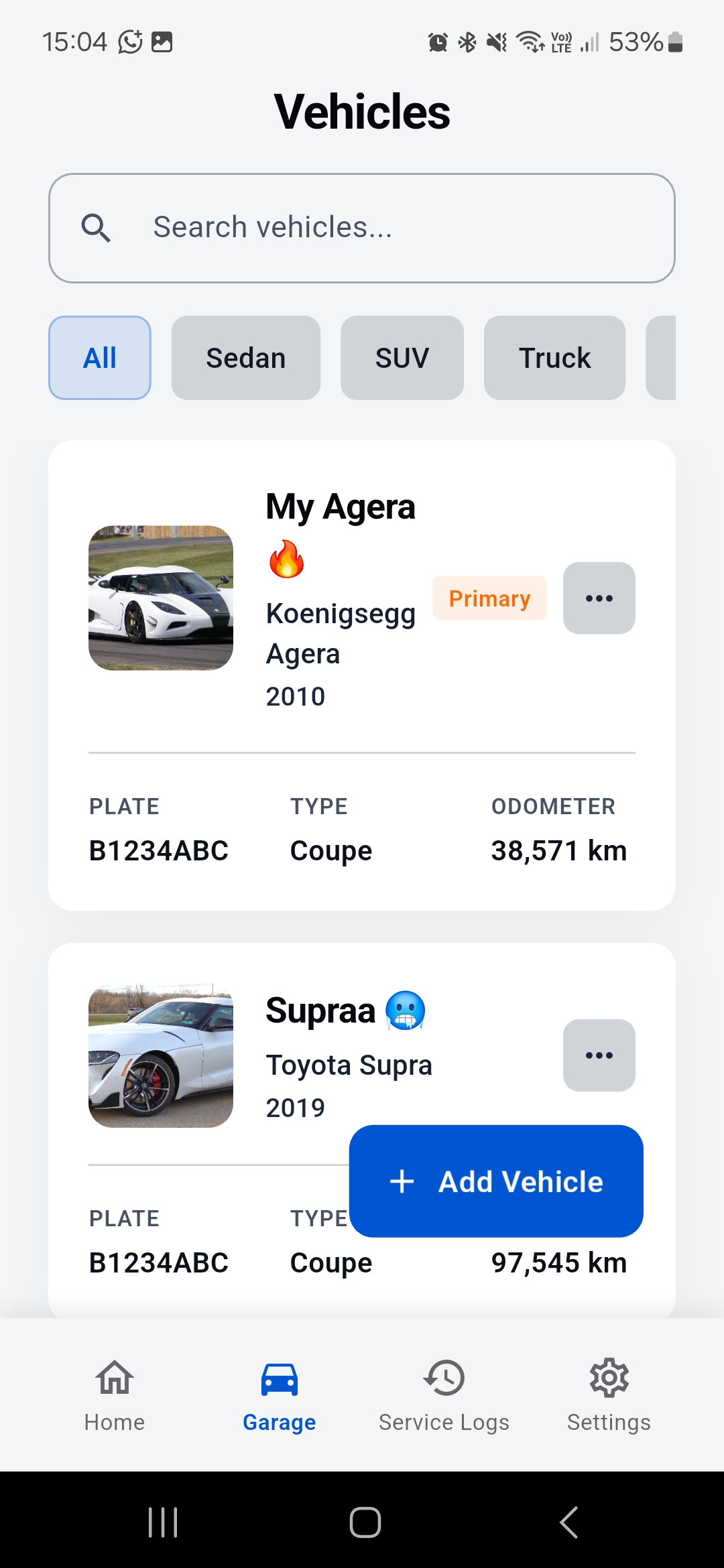Open the Supraa three-dot menu
The image size is (724, 1568).
599,1055
